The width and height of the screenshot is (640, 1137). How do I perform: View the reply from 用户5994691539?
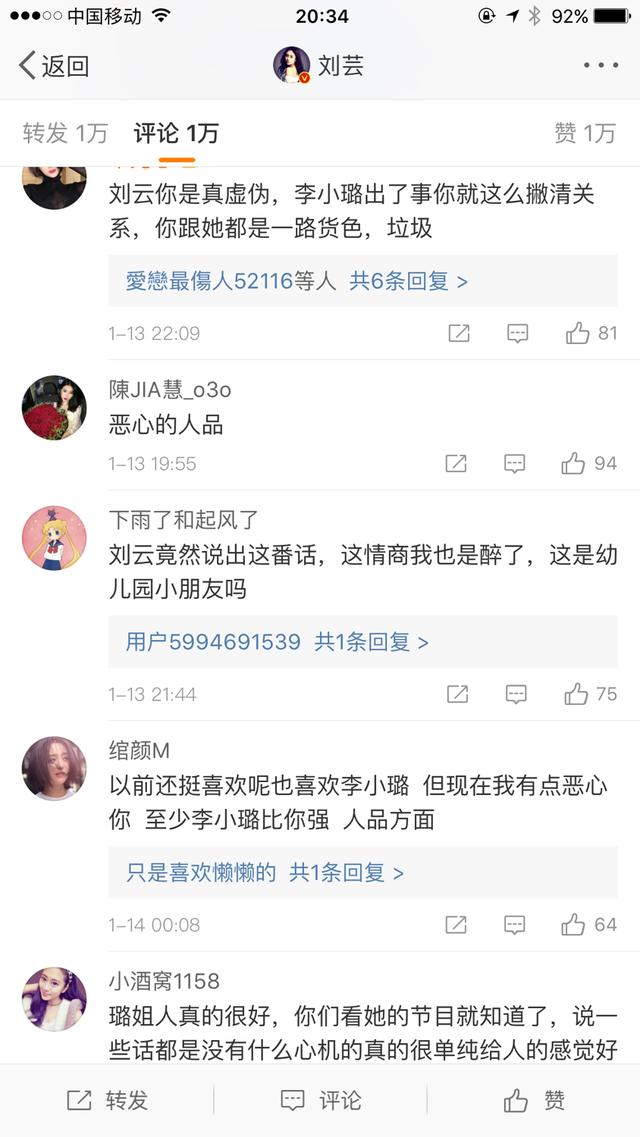[x=213, y=642]
